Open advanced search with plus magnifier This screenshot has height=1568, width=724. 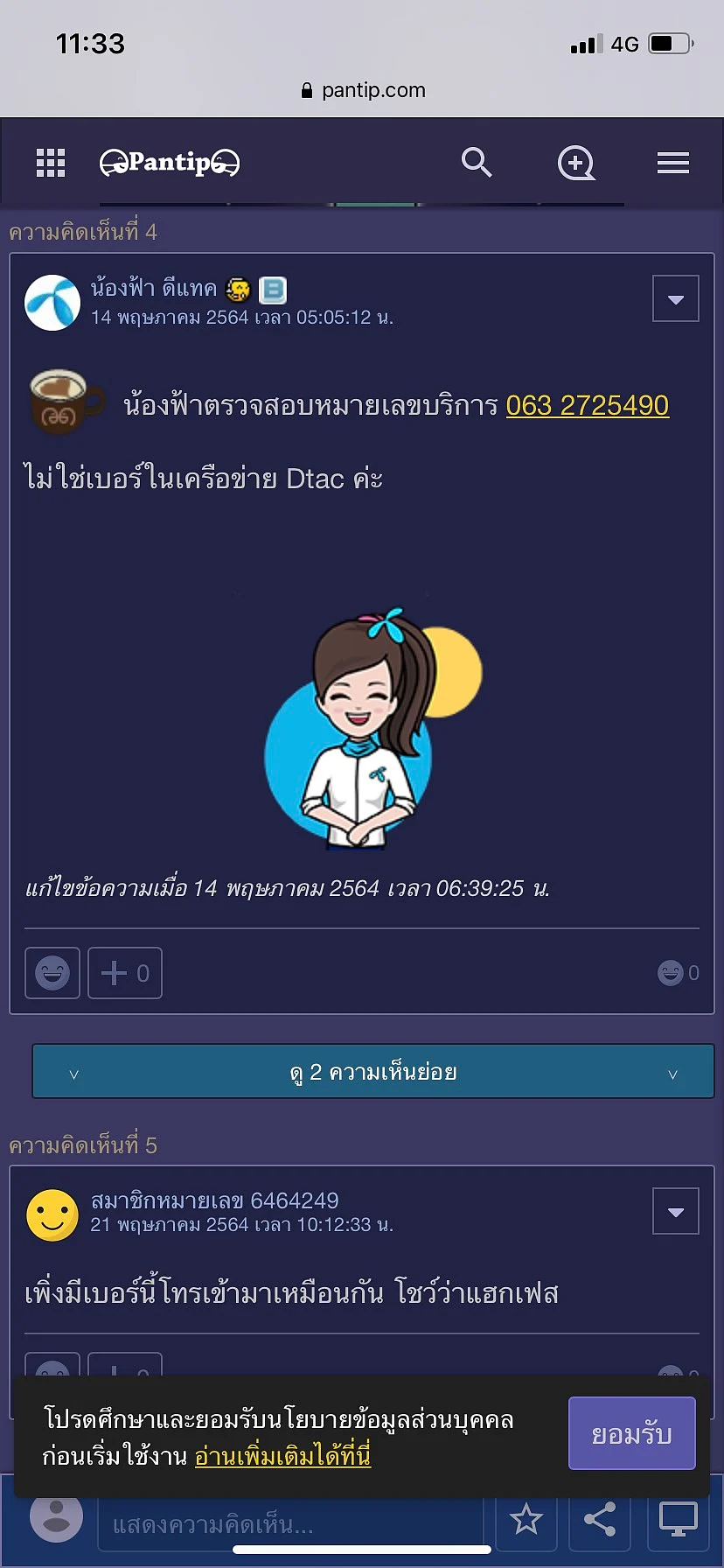tap(576, 163)
